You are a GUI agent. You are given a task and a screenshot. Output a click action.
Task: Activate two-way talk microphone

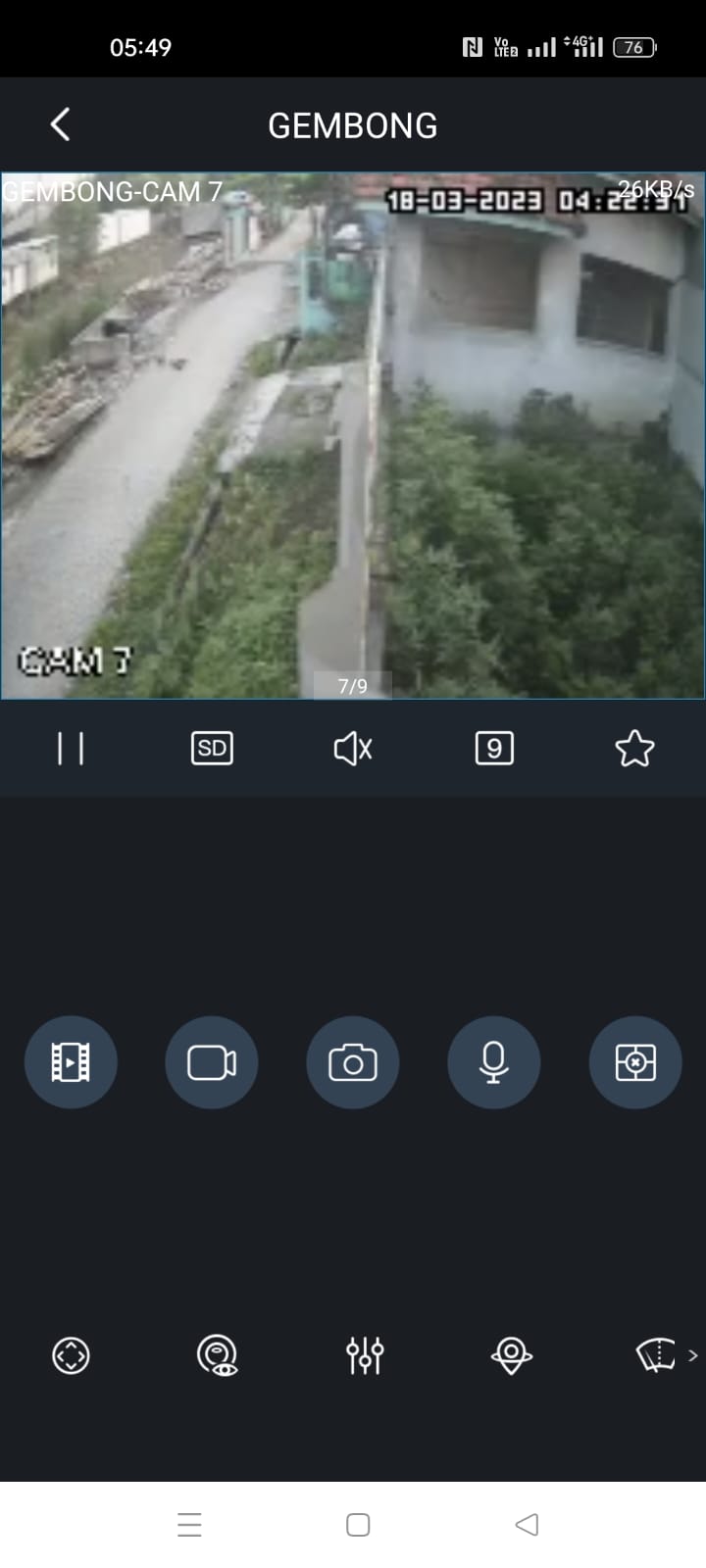tap(494, 1062)
